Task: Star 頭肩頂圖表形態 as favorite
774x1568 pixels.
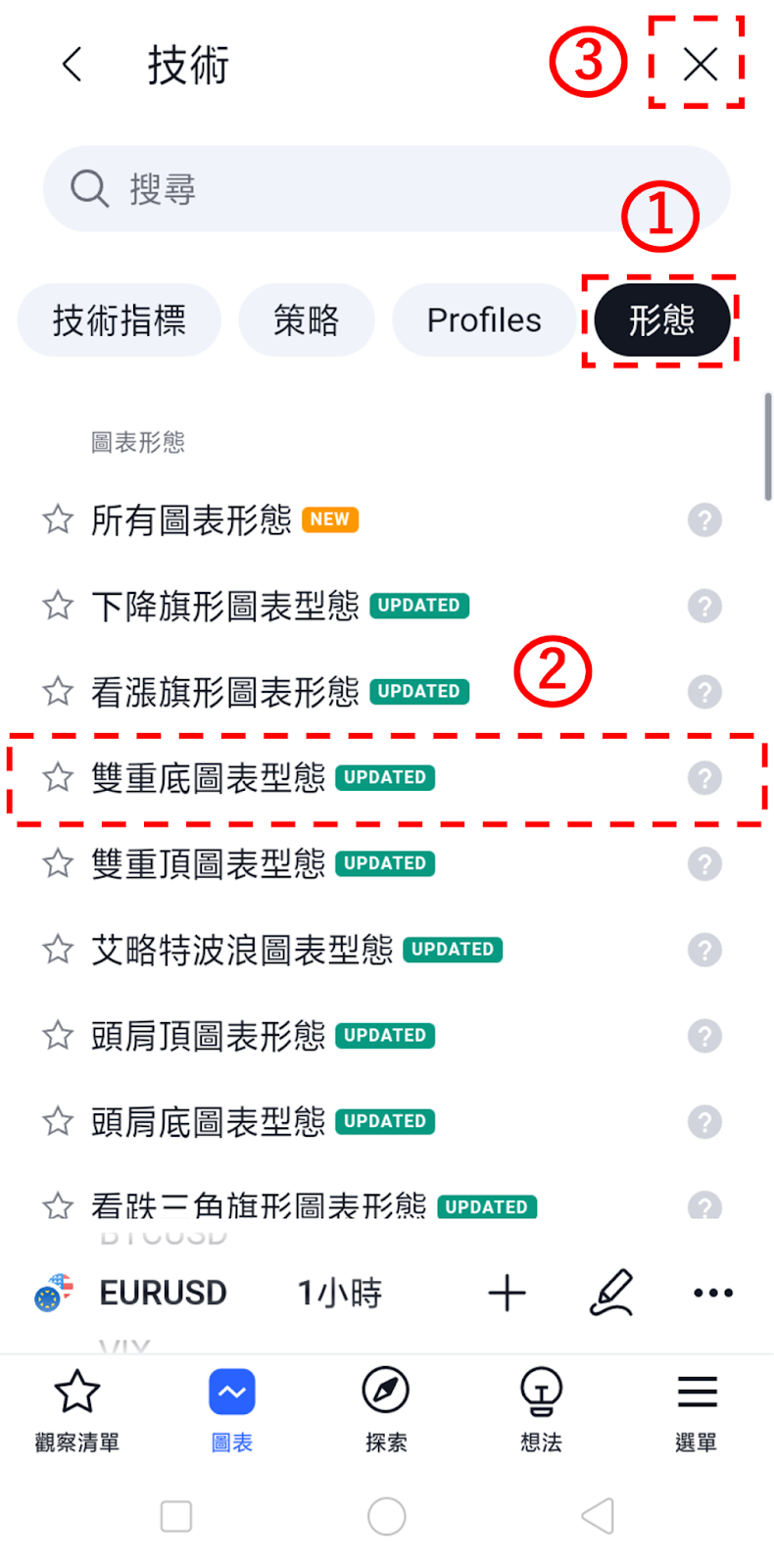Action: click(58, 1036)
